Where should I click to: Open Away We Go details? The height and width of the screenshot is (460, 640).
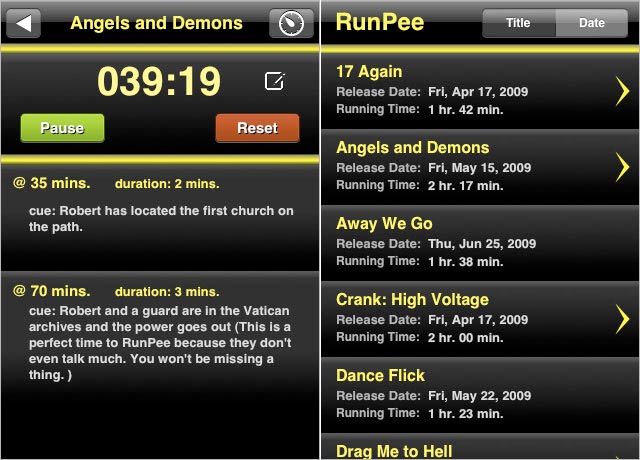click(x=480, y=243)
